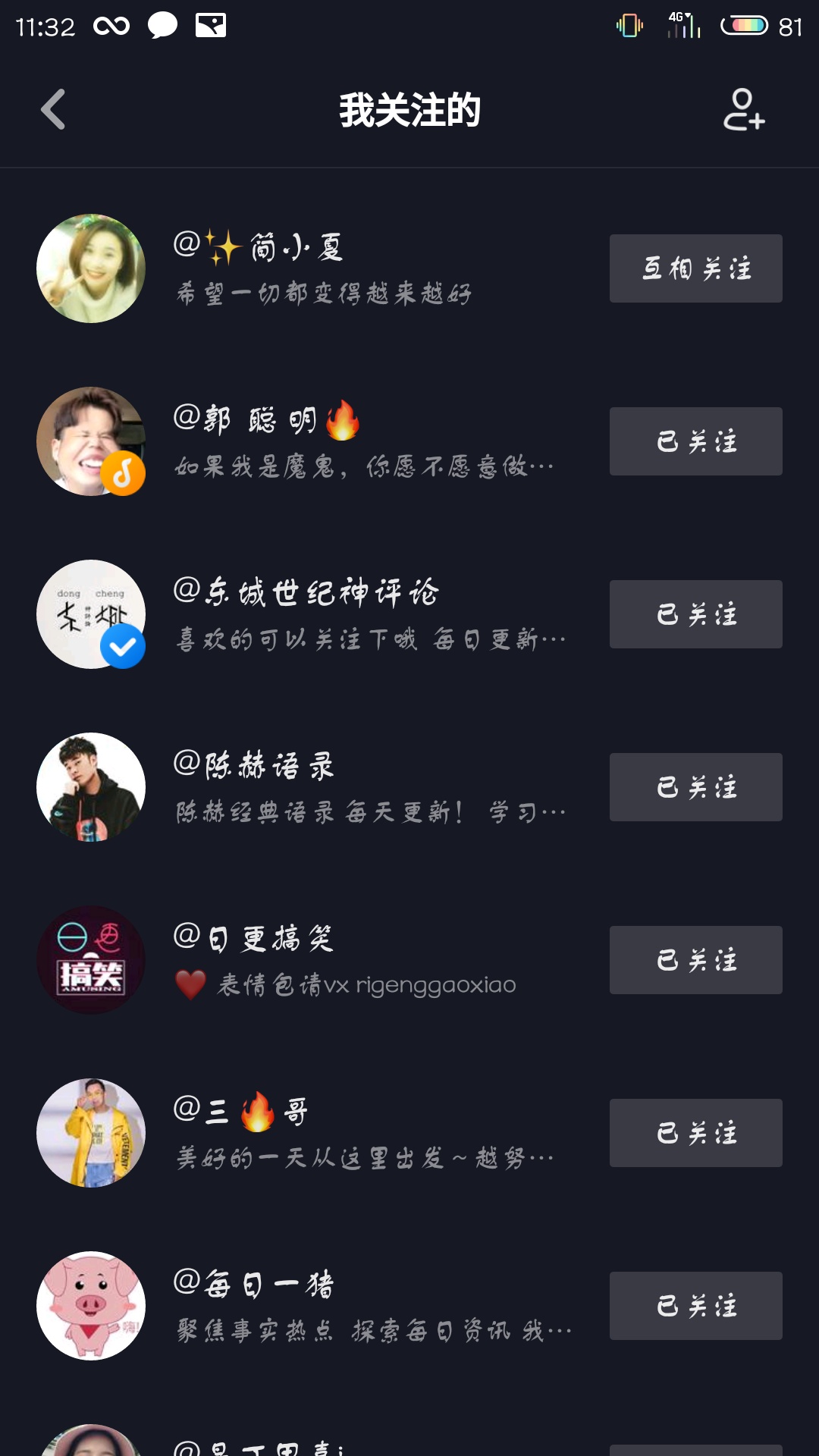Screen dimensions: 819x1456
Task: View 东城世纪神评论 account
Action: (303, 614)
